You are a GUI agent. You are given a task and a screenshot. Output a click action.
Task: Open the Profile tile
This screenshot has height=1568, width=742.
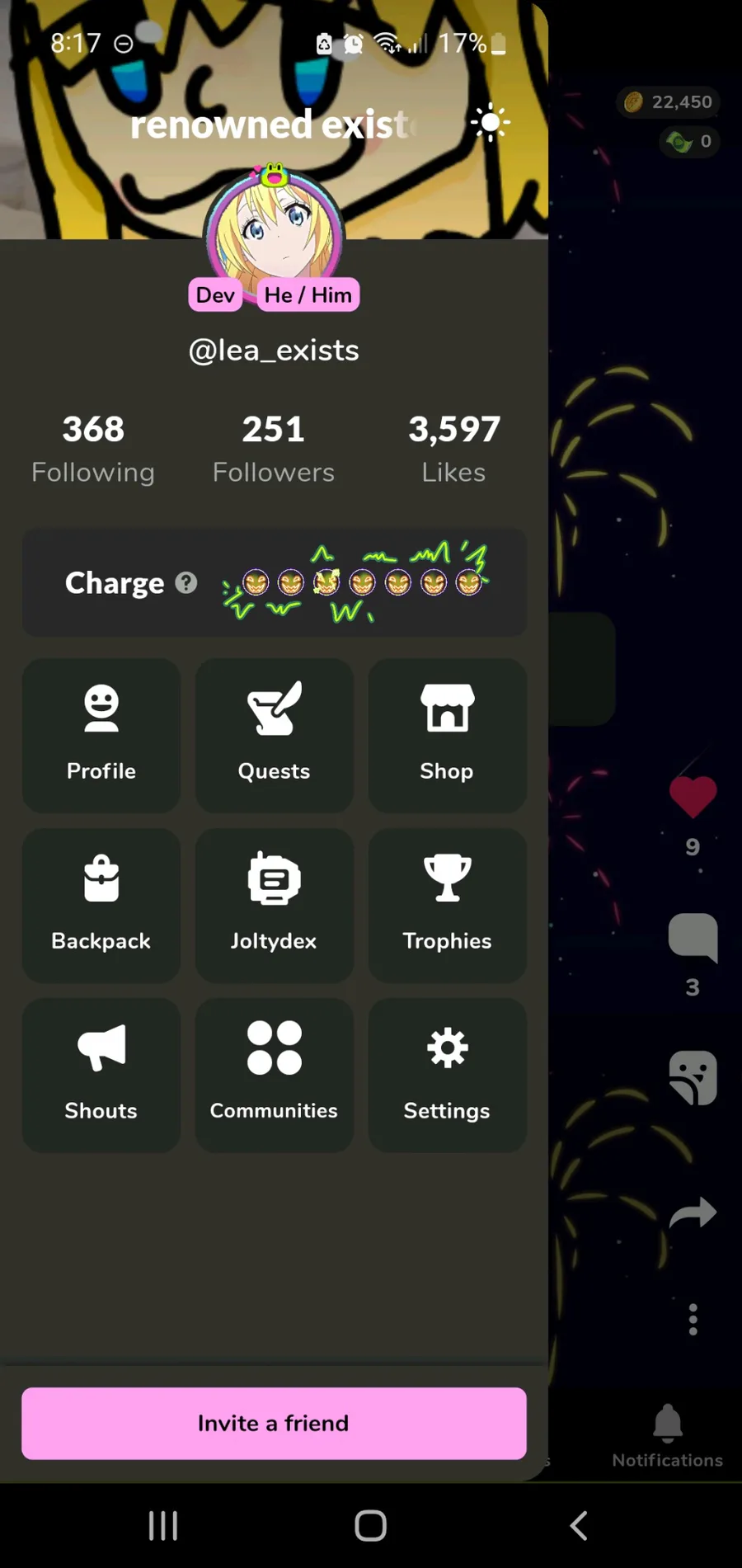(x=101, y=734)
